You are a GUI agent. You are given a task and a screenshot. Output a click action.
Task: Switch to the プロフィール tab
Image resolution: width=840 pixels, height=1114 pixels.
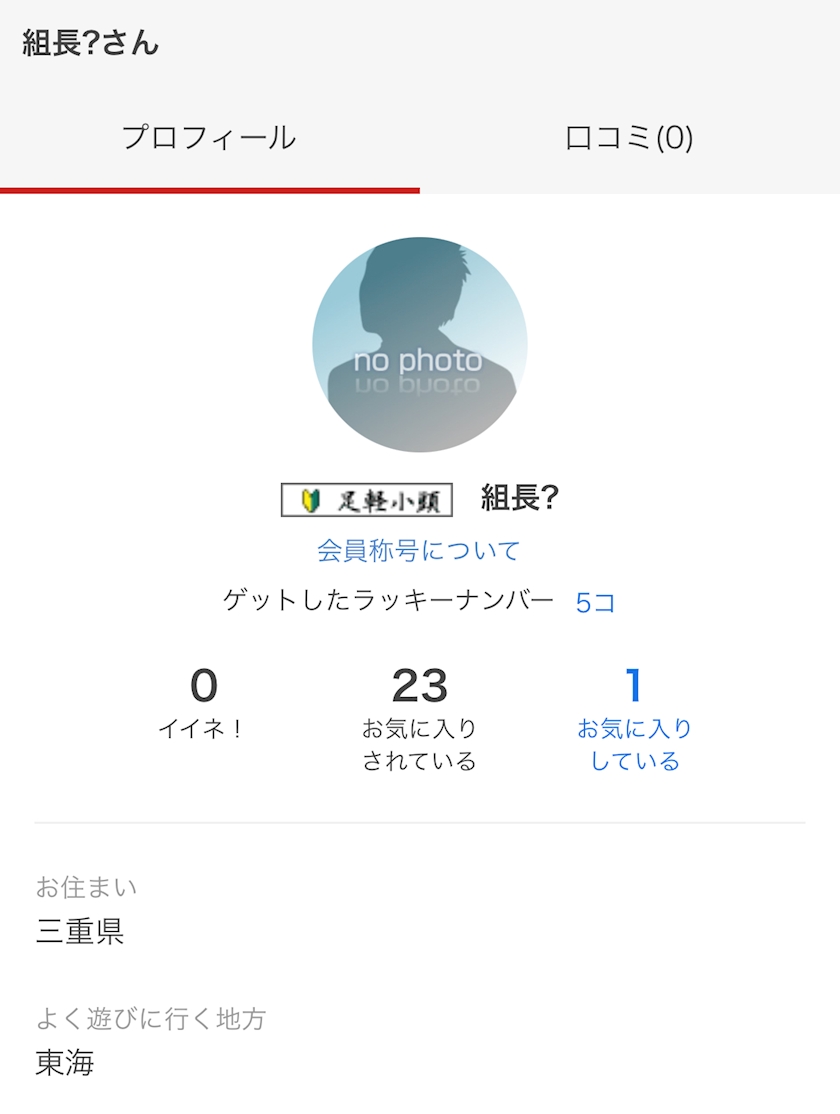209,138
